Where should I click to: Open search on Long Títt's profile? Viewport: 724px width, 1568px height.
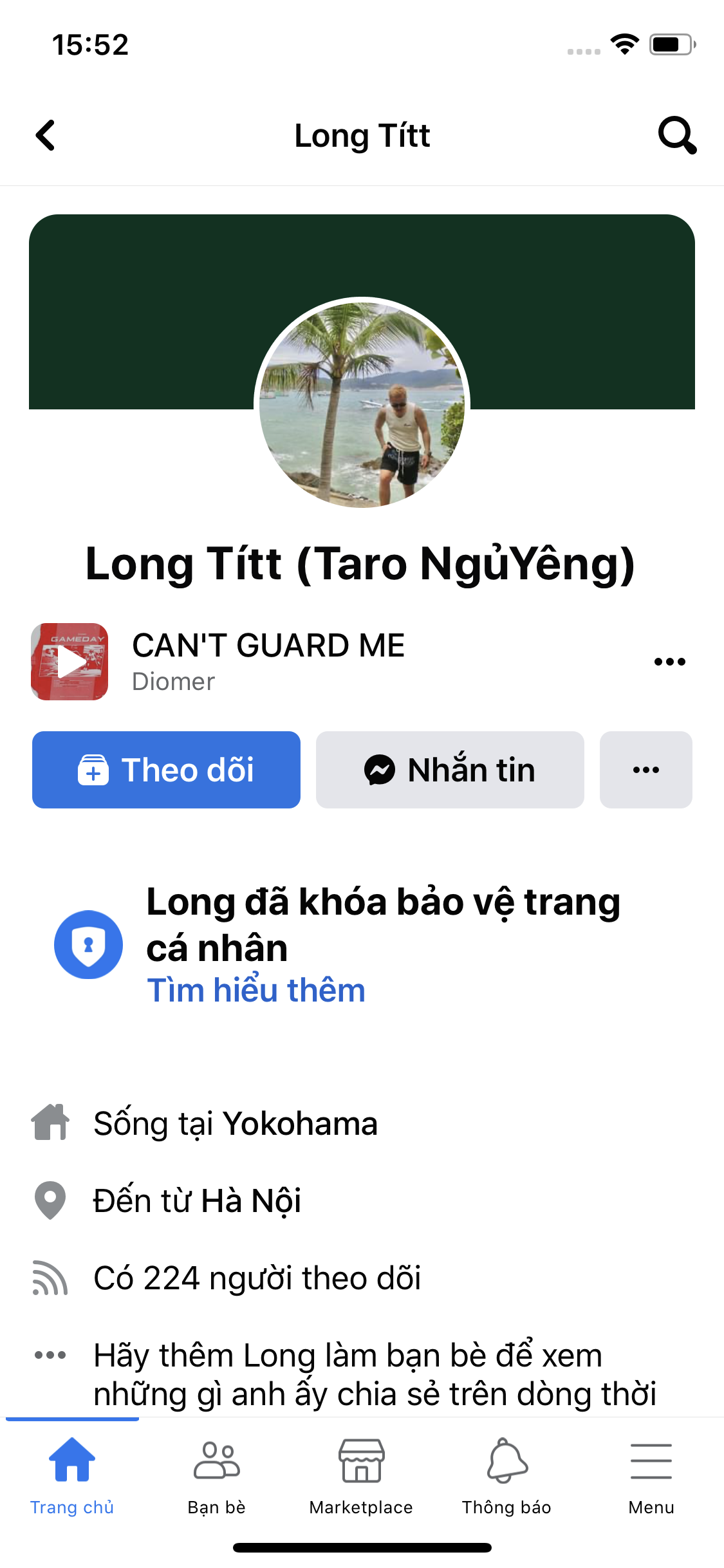tap(677, 135)
